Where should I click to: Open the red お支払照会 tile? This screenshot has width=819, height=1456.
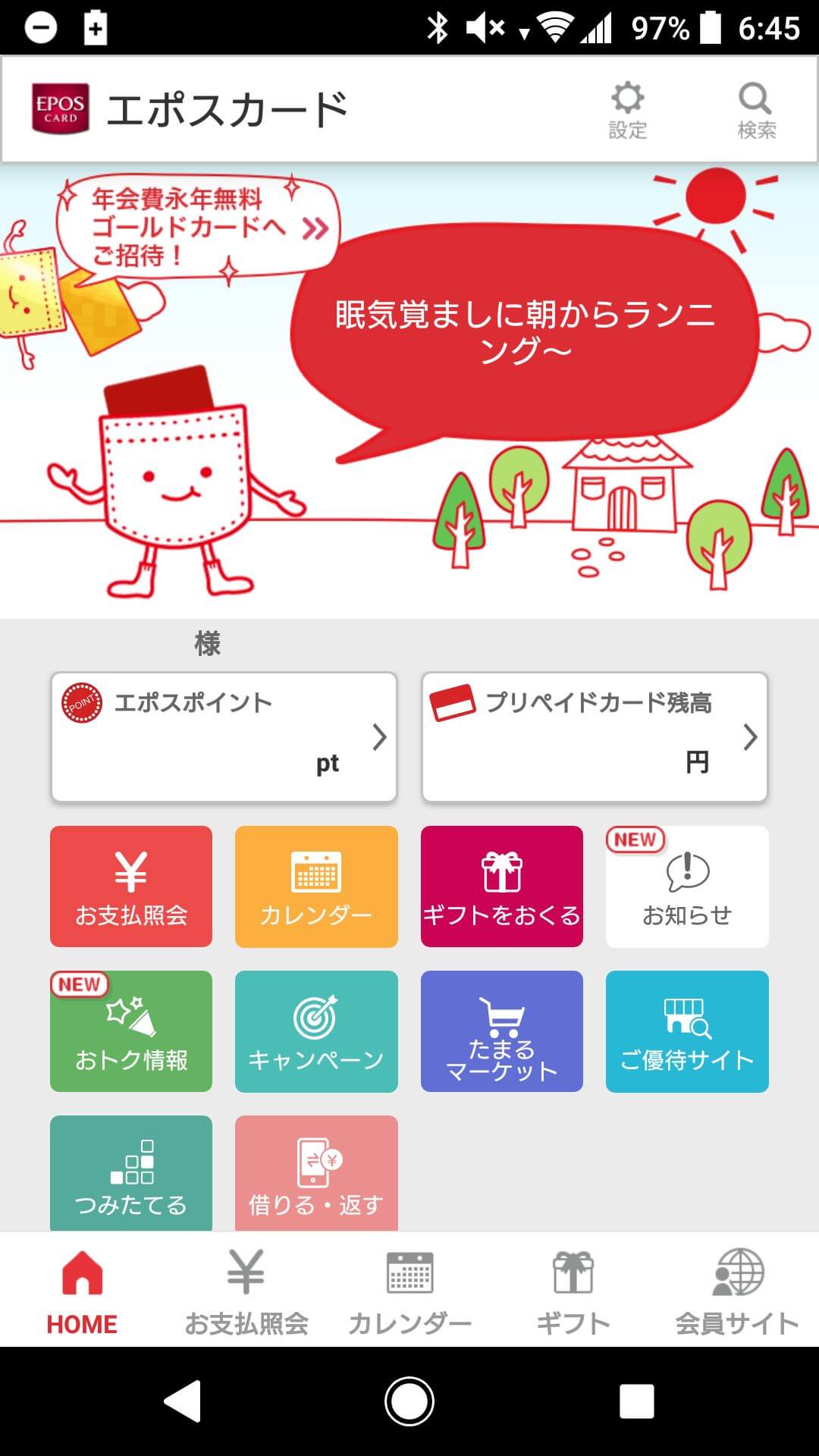pos(131,886)
